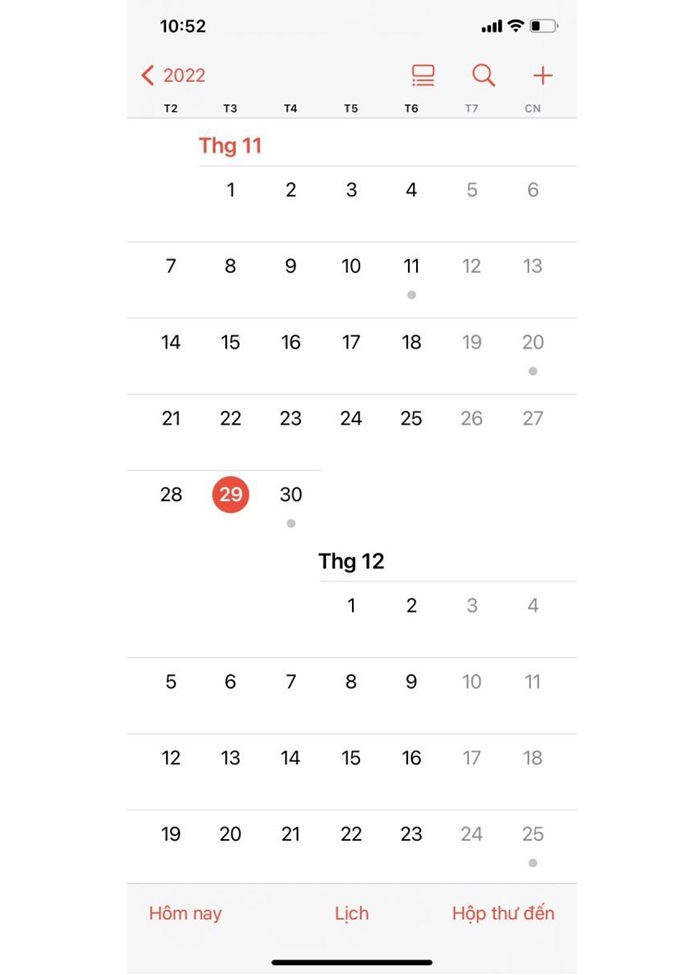Choose 15 in Thg 12
The height and width of the screenshot is (975, 700).
(x=351, y=758)
